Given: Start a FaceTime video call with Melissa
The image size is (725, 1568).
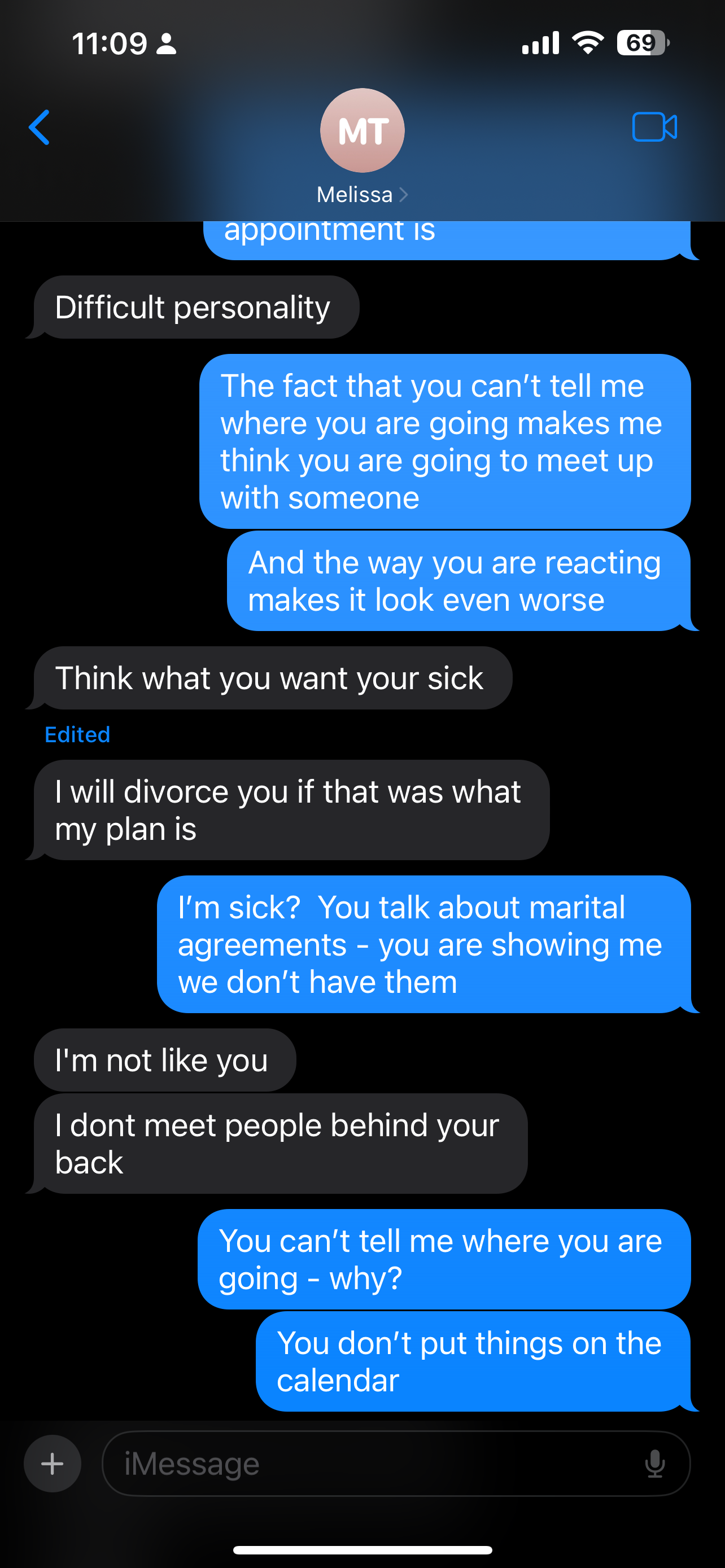Looking at the screenshot, I should [x=654, y=127].
